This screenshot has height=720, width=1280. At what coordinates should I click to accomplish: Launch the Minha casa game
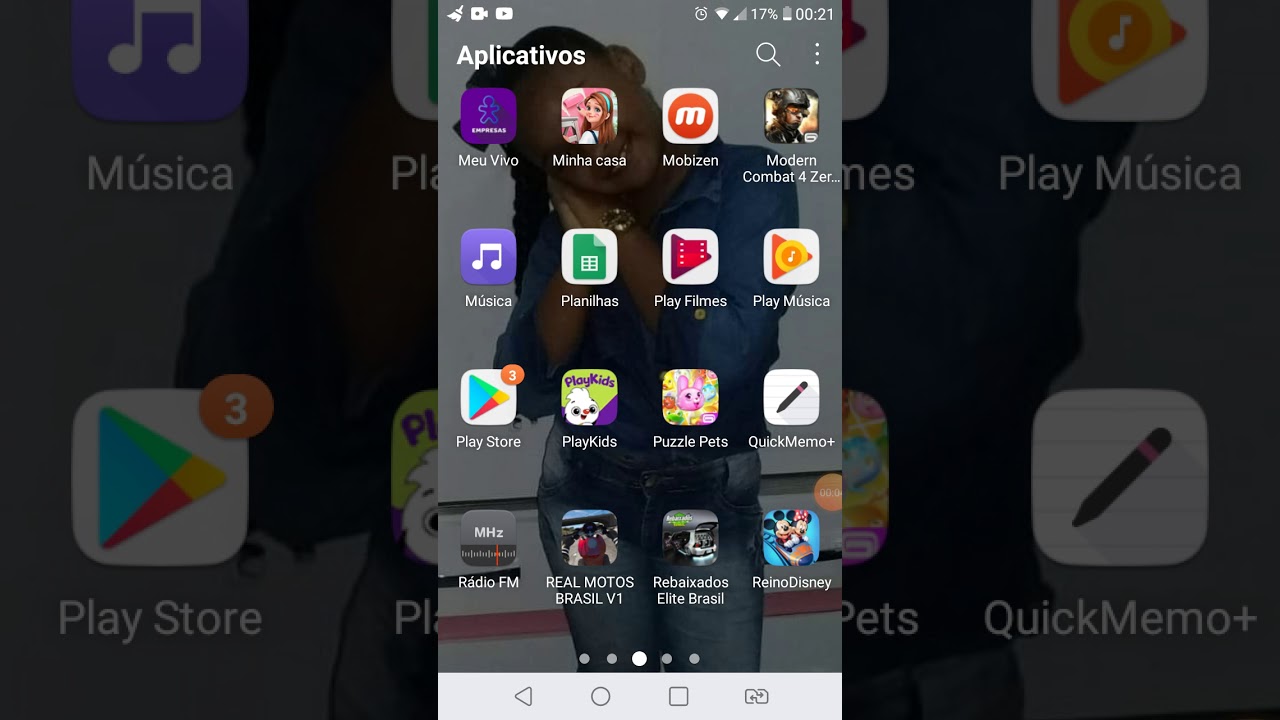(x=589, y=116)
